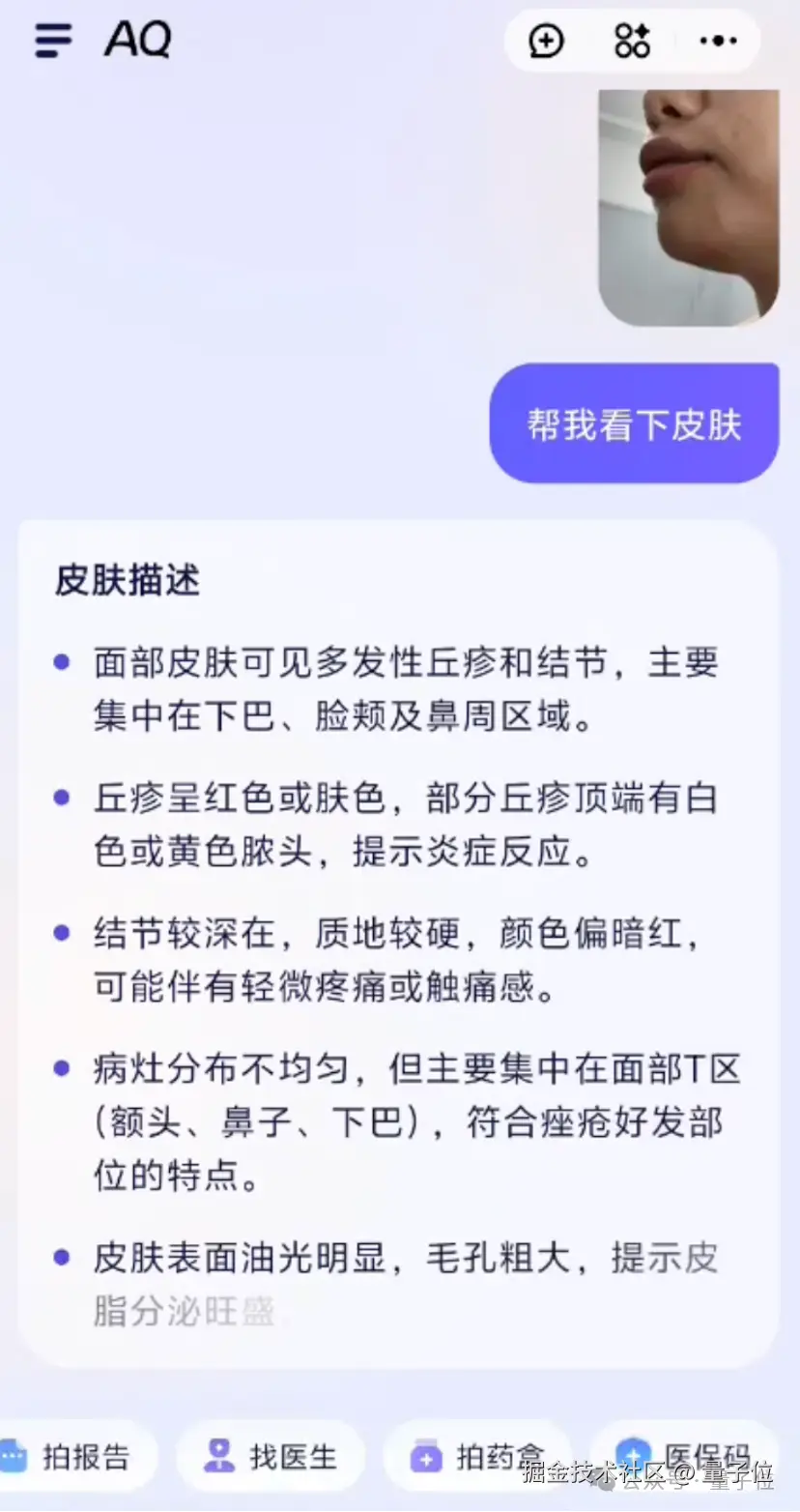Open the three-dot overflow menu

[x=718, y=41]
